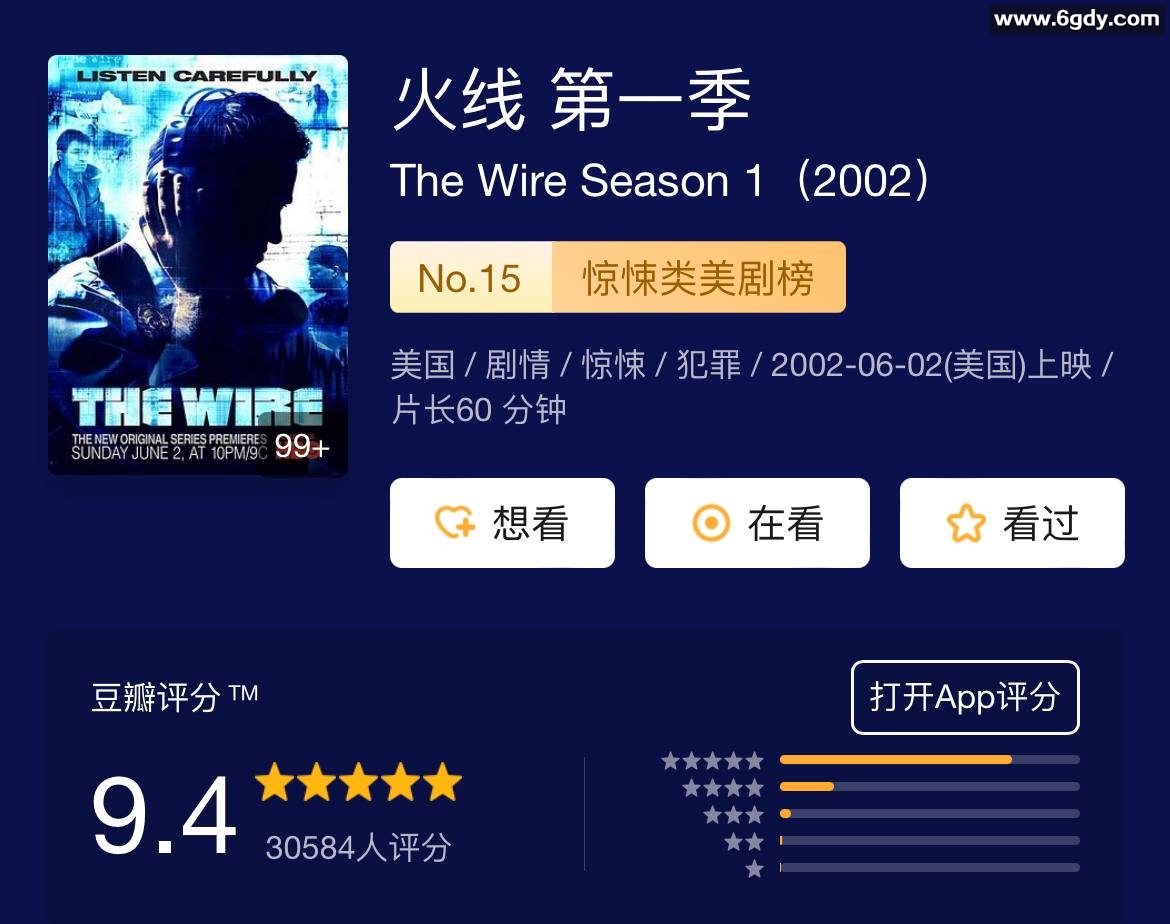Open The Wire poster photo gallery

pos(198,265)
